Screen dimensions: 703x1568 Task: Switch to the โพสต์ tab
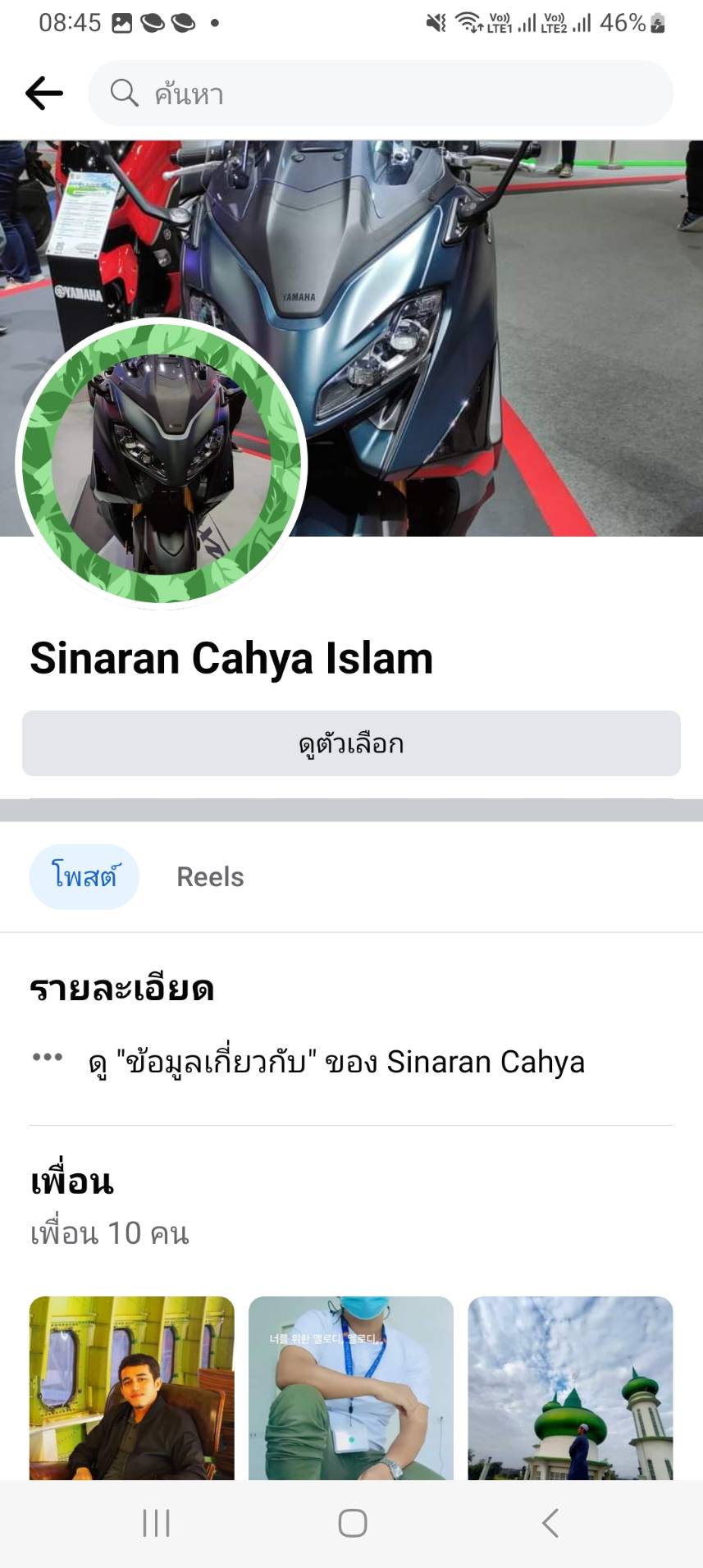click(x=84, y=876)
